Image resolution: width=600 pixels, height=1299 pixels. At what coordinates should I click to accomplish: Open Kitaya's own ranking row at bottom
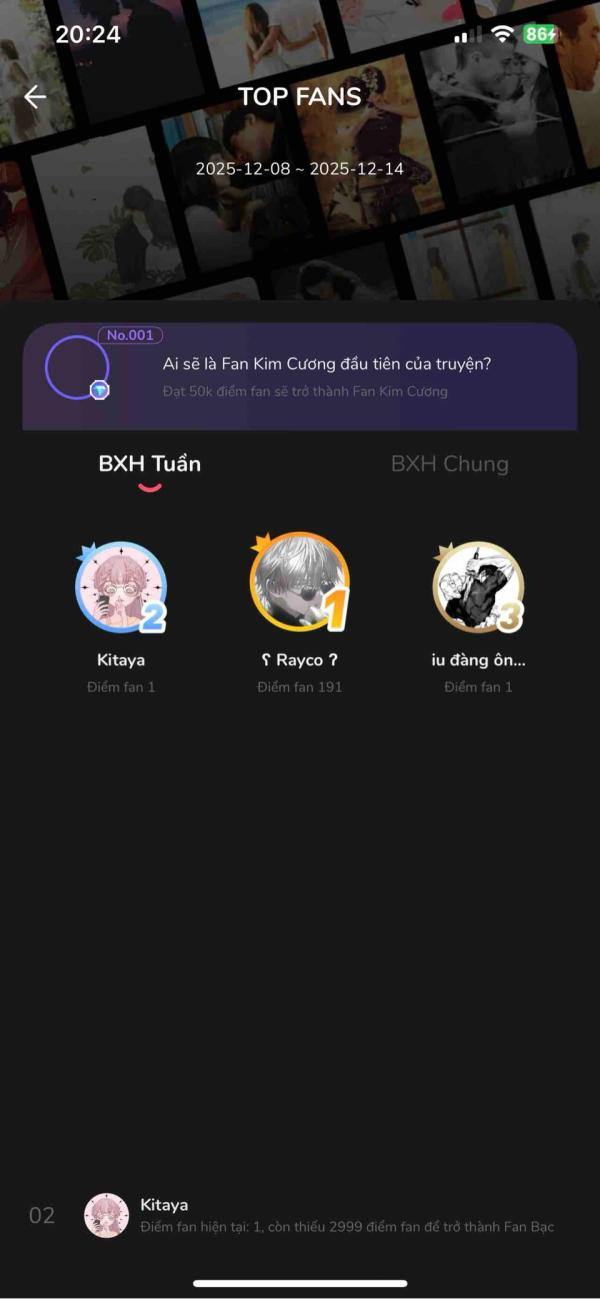(300, 1216)
